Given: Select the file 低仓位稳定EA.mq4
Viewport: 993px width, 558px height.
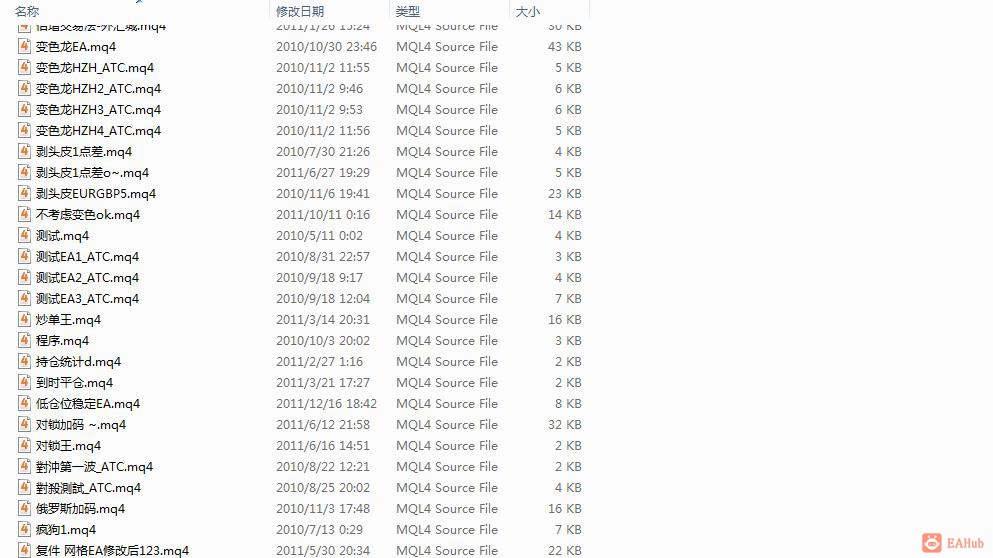Looking at the screenshot, I should [87, 404].
